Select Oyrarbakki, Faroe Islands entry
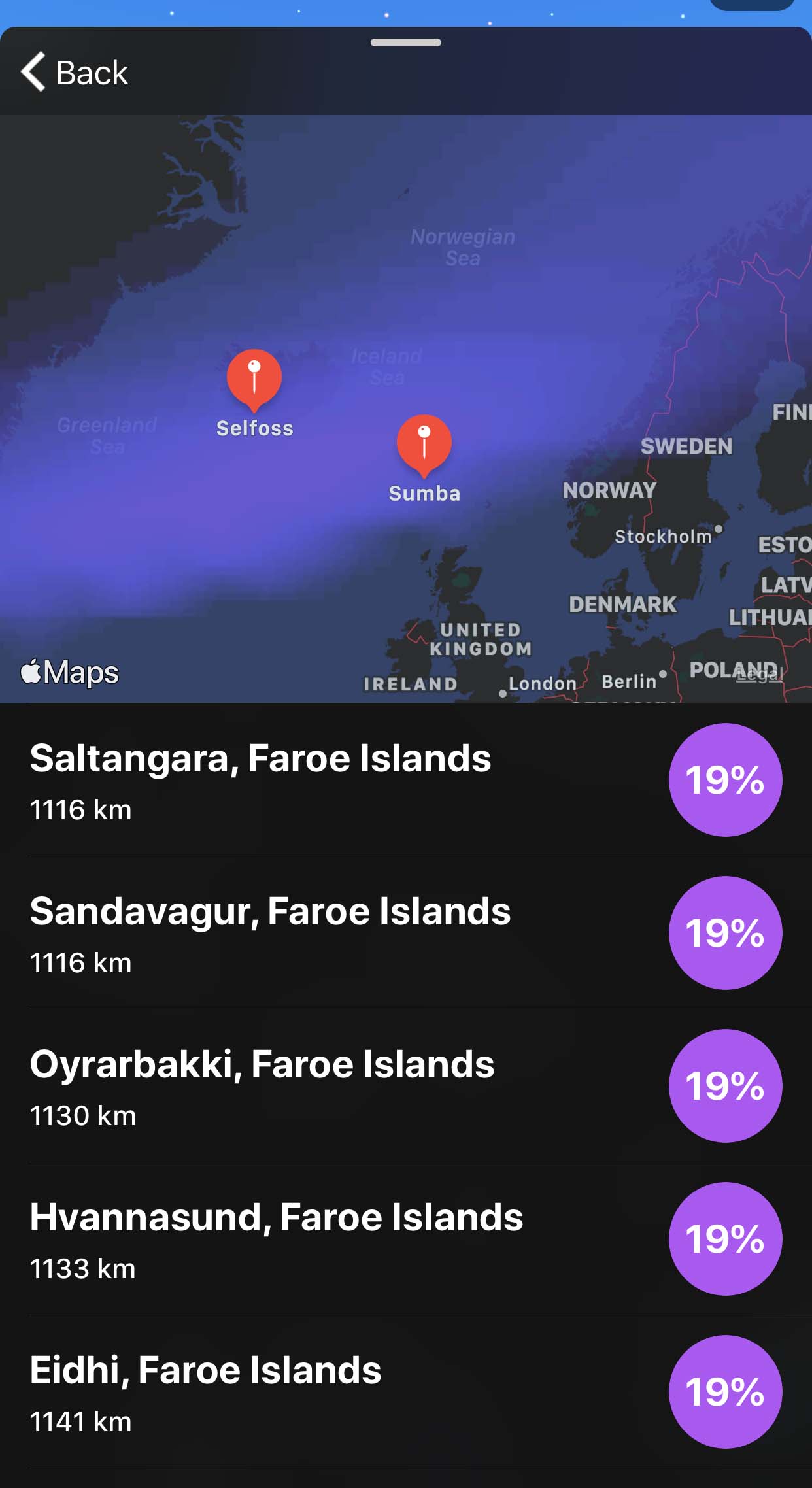This screenshot has width=812, height=1488. tap(406, 1086)
